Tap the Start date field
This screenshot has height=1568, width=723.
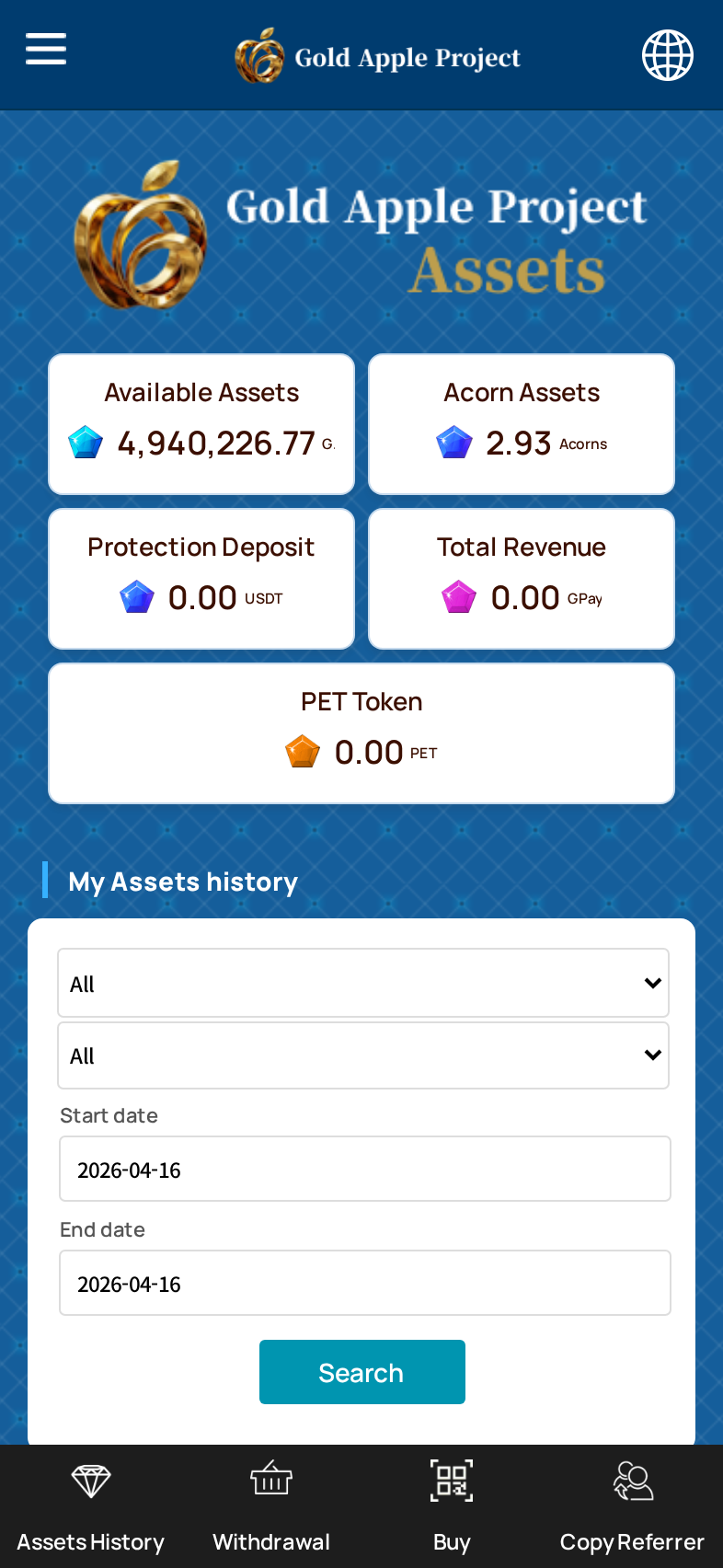(x=364, y=1169)
